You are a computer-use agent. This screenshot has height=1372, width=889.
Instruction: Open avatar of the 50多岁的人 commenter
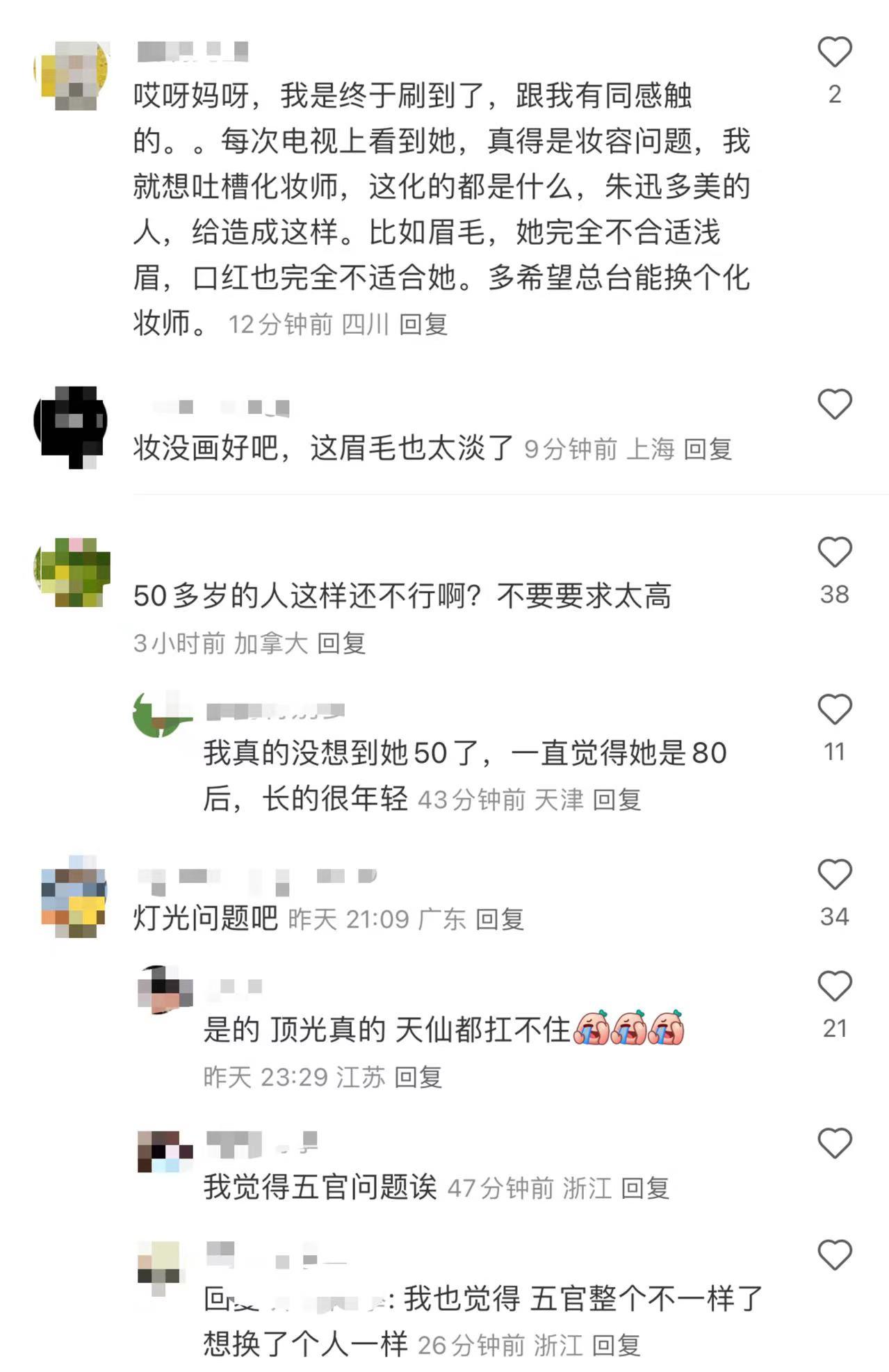pos(73,572)
